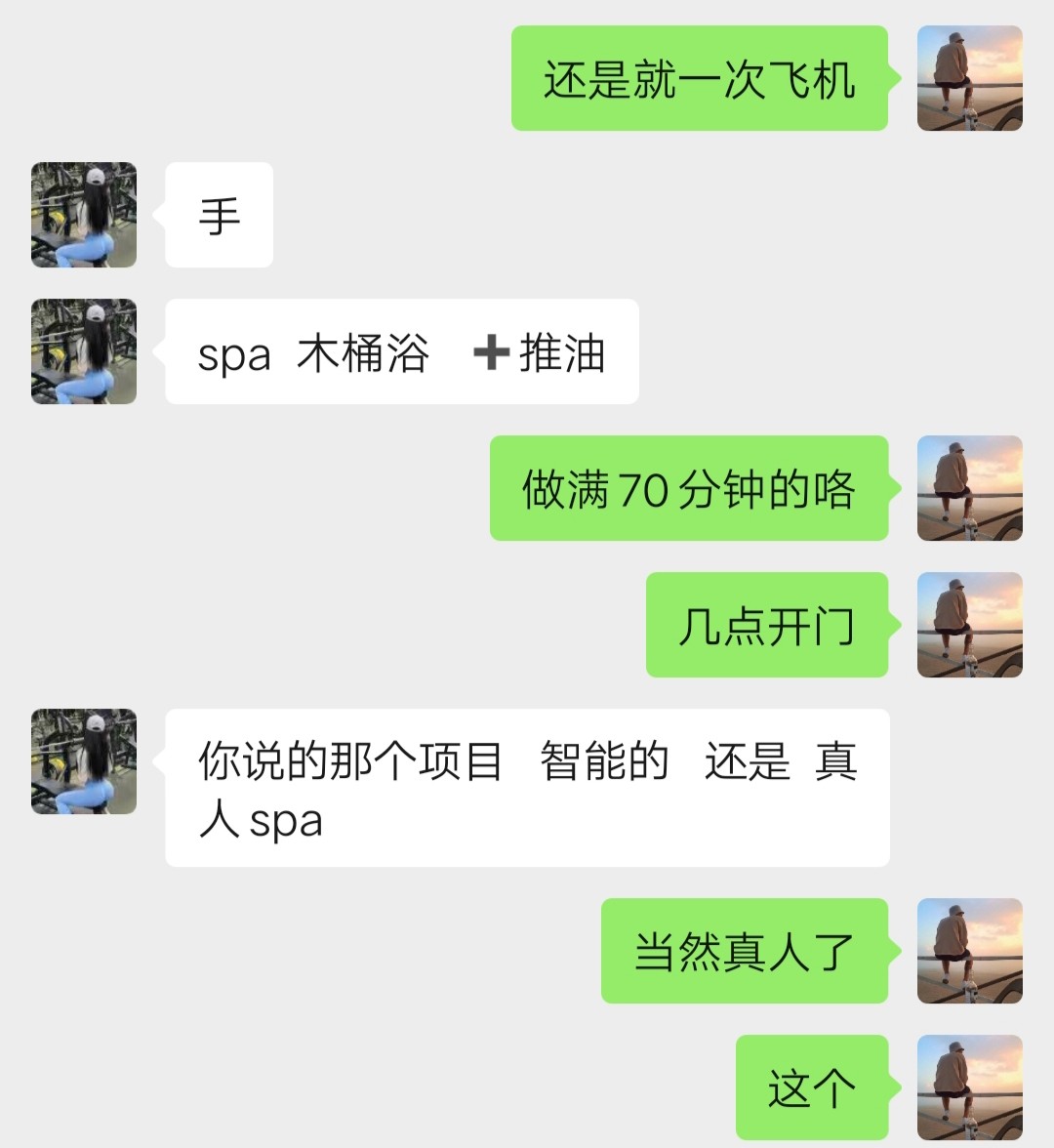Viewport: 1054px width, 1148px height.
Task: Open contact avatar beside "你说的那个项目" message
Action: click(x=84, y=761)
